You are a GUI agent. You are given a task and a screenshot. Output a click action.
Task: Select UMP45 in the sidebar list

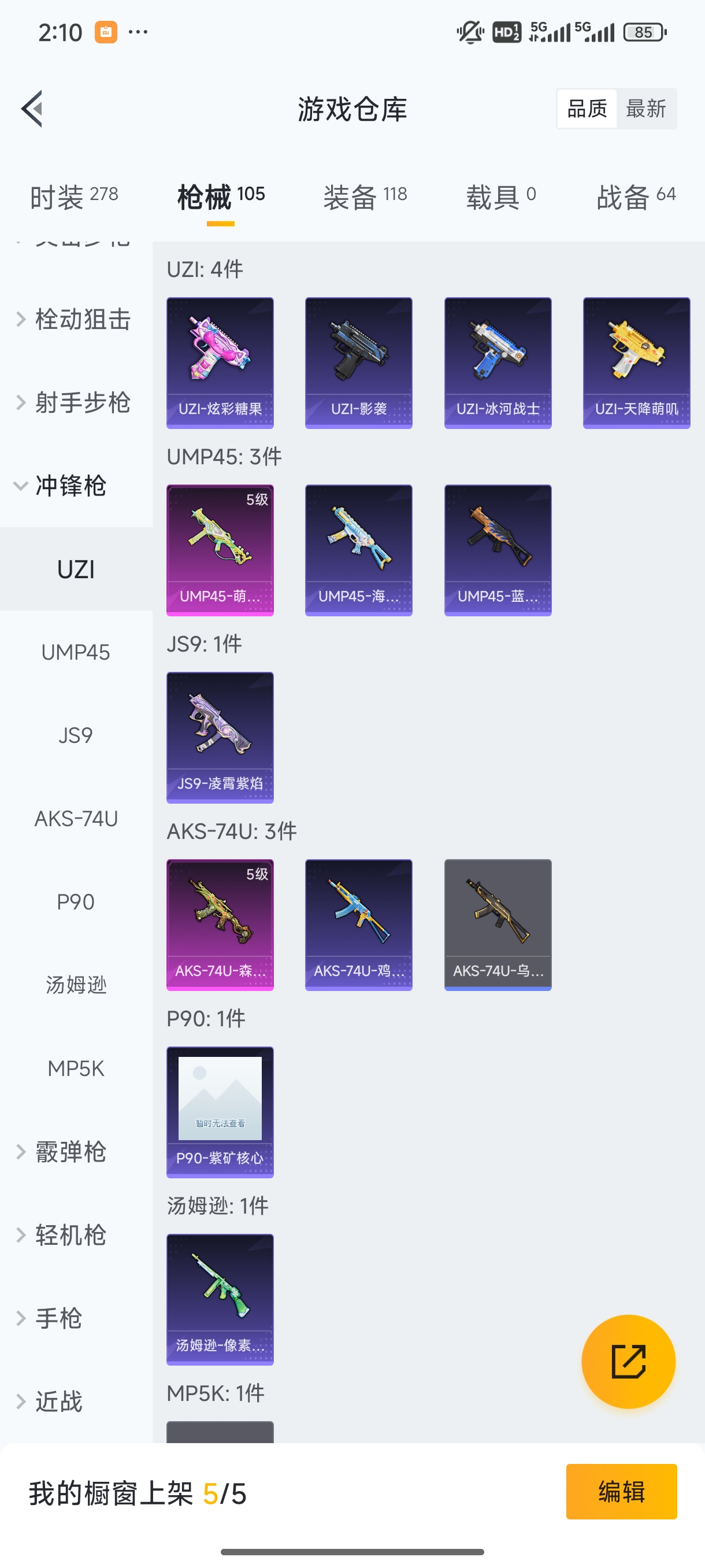pos(76,652)
